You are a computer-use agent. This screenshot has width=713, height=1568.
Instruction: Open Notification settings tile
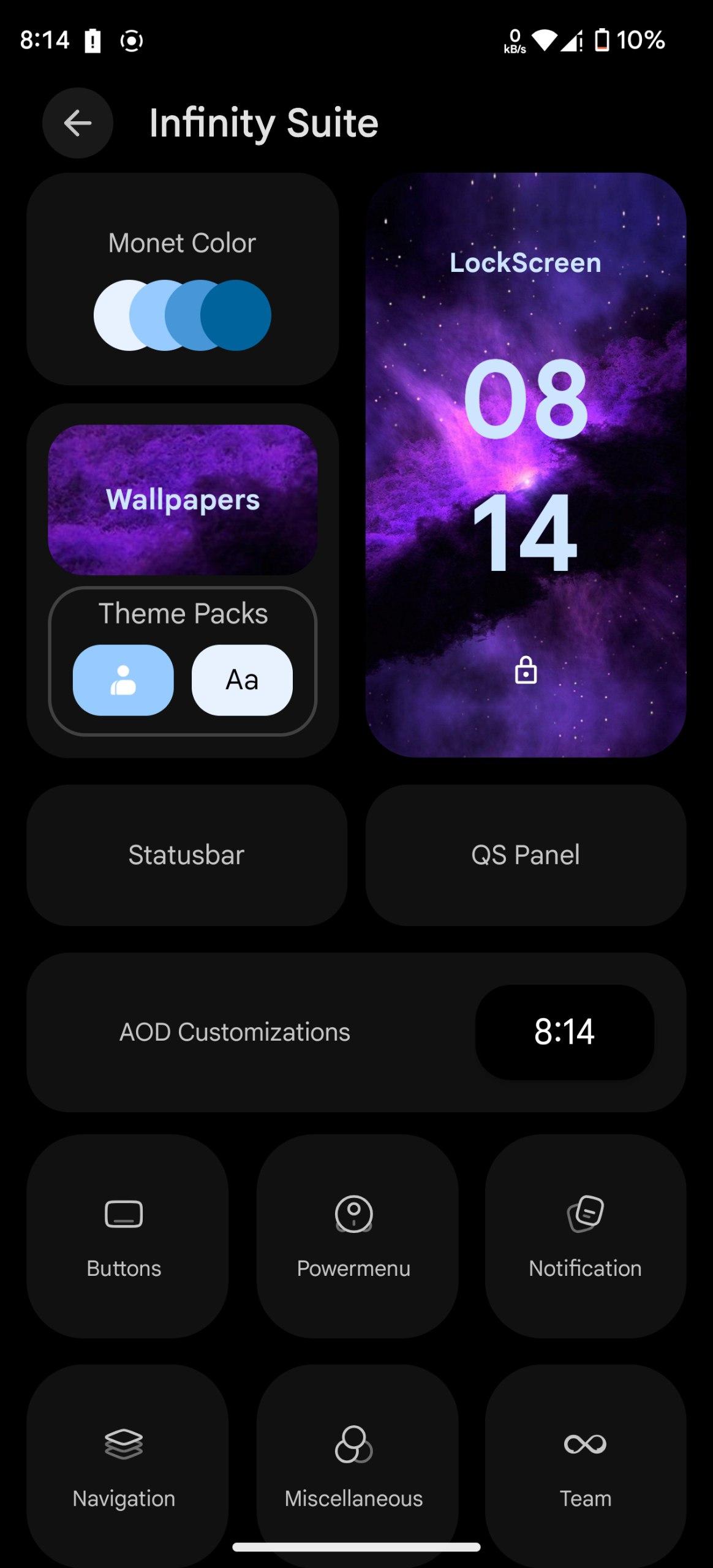point(585,1235)
